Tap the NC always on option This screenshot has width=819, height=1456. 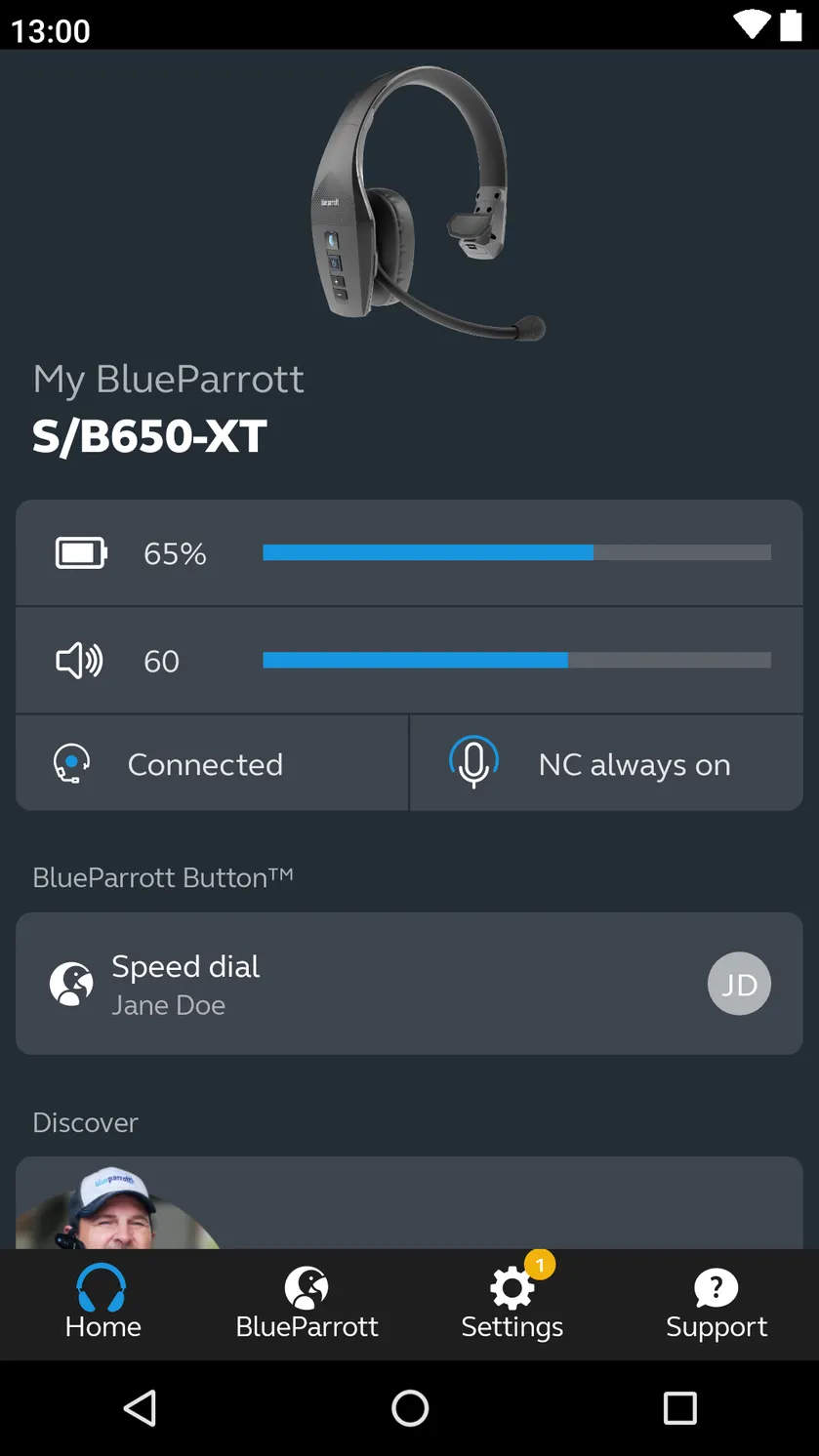[606, 763]
